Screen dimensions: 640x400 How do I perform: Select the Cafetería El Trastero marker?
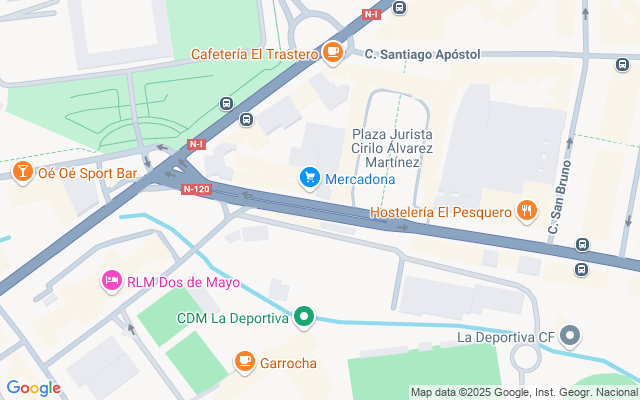(x=333, y=53)
